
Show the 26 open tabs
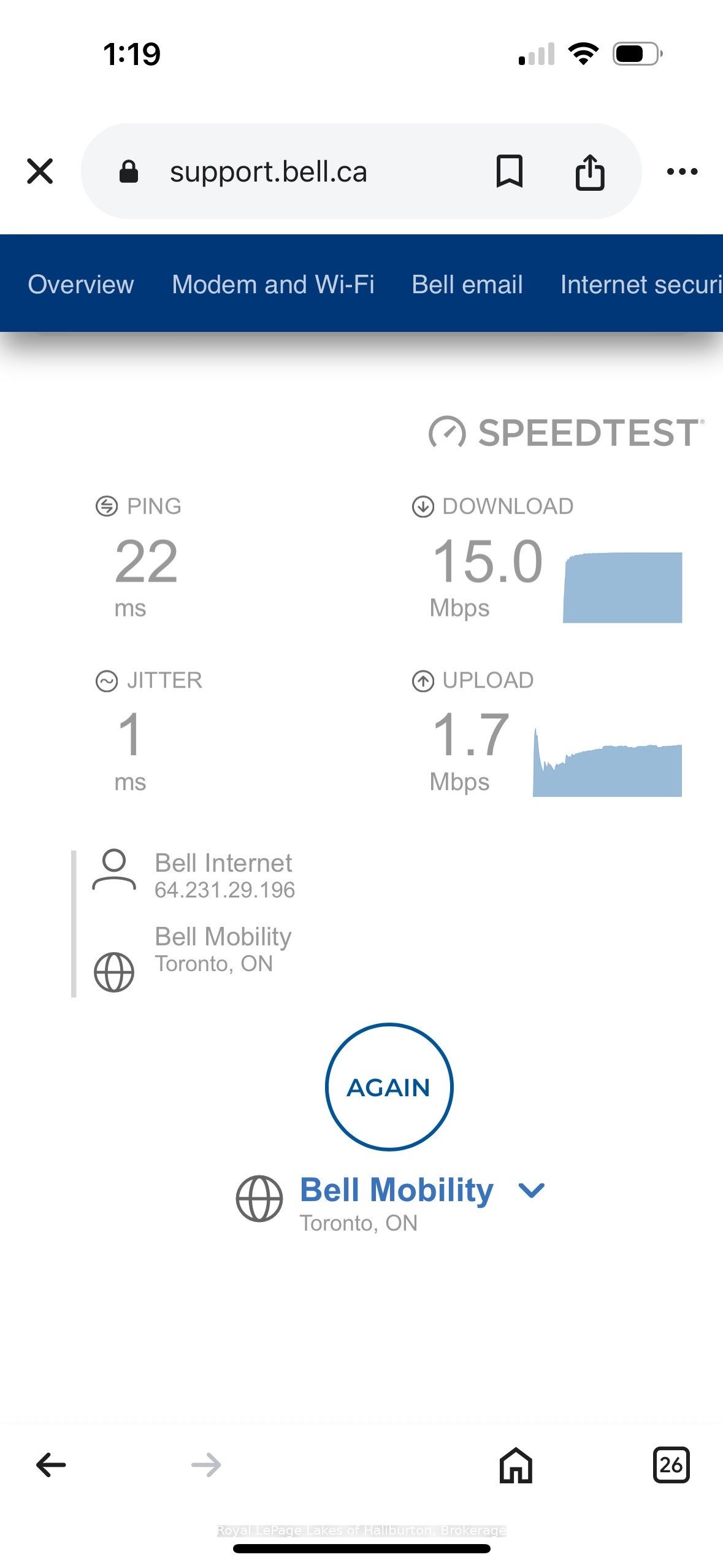[671, 1465]
